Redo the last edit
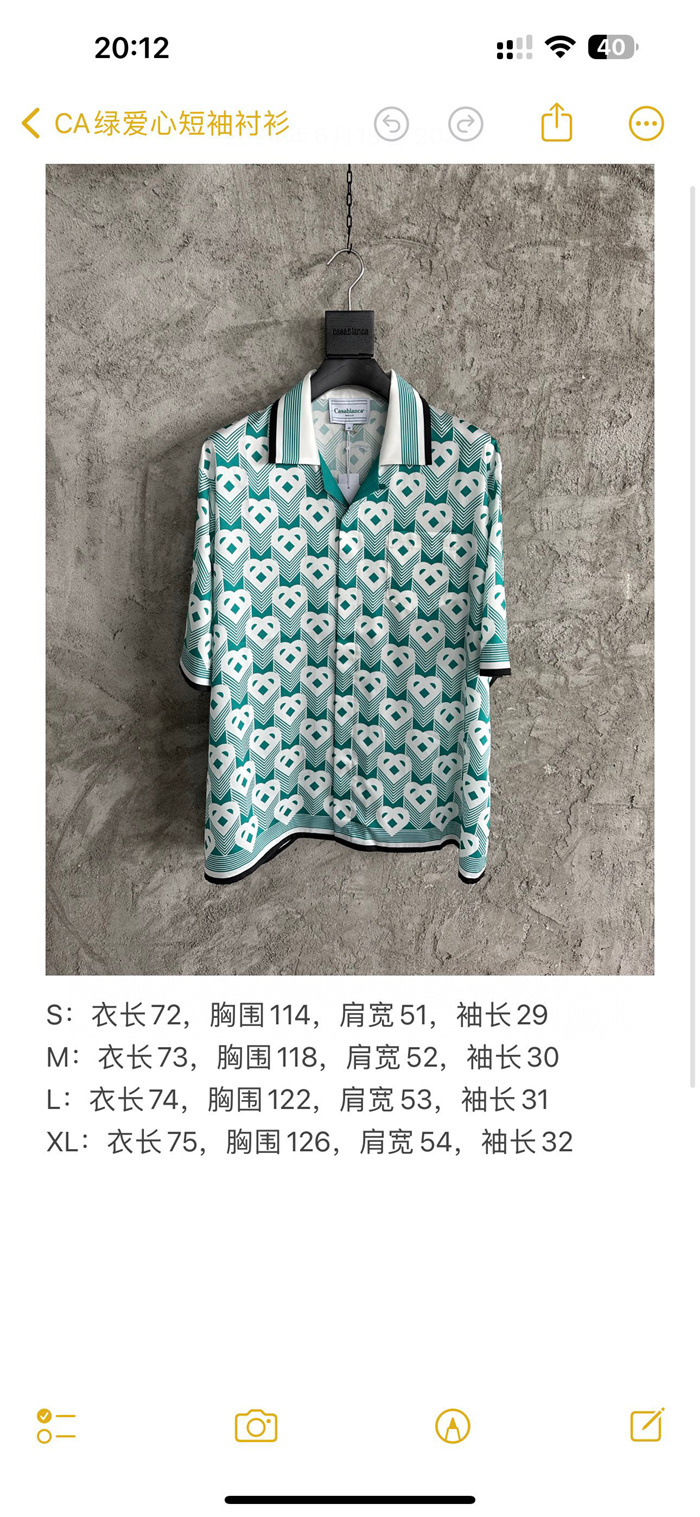Image resolution: width=700 pixels, height=1517 pixels. [465, 124]
